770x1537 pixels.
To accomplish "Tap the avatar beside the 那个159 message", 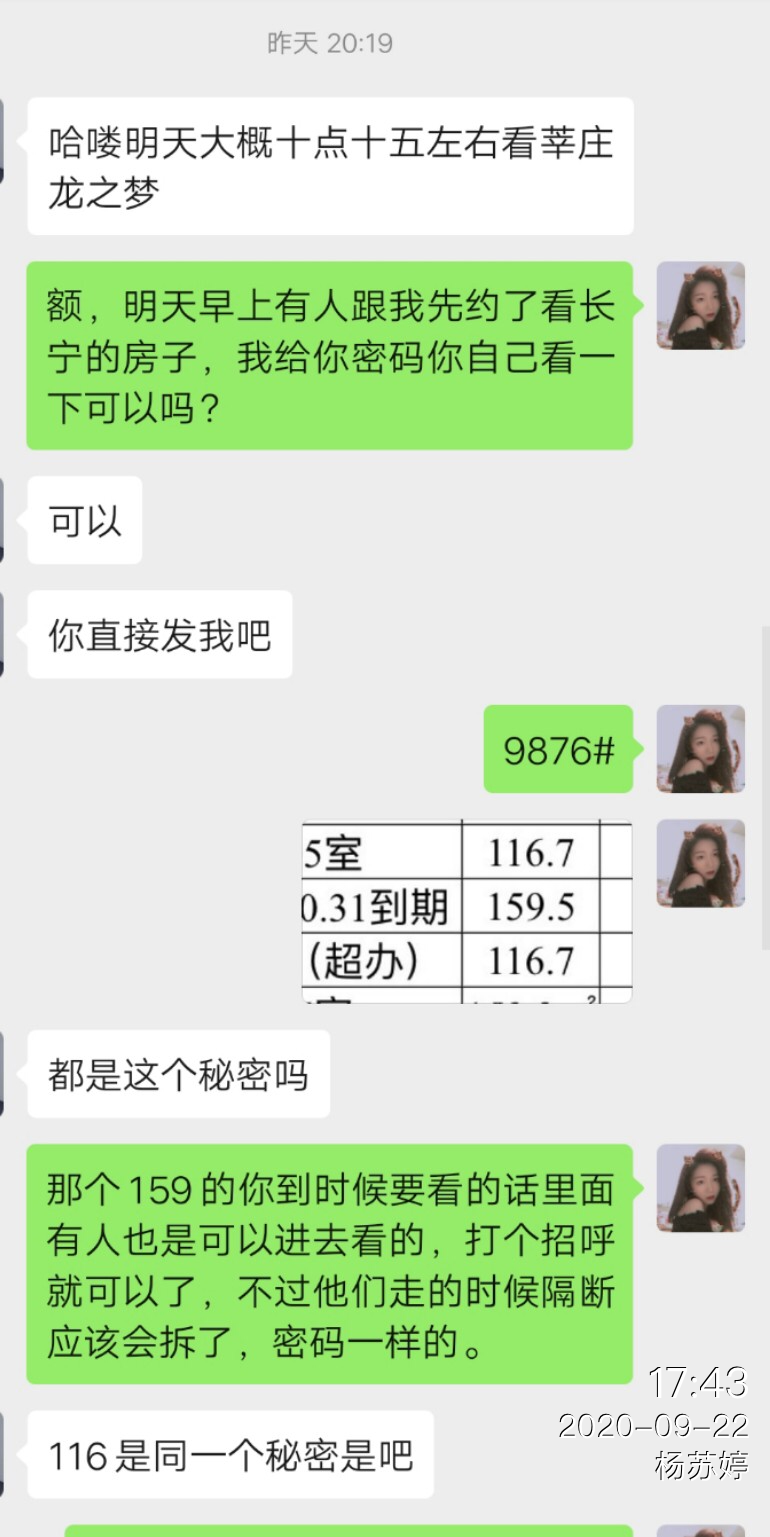I will tap(700, 1188).
